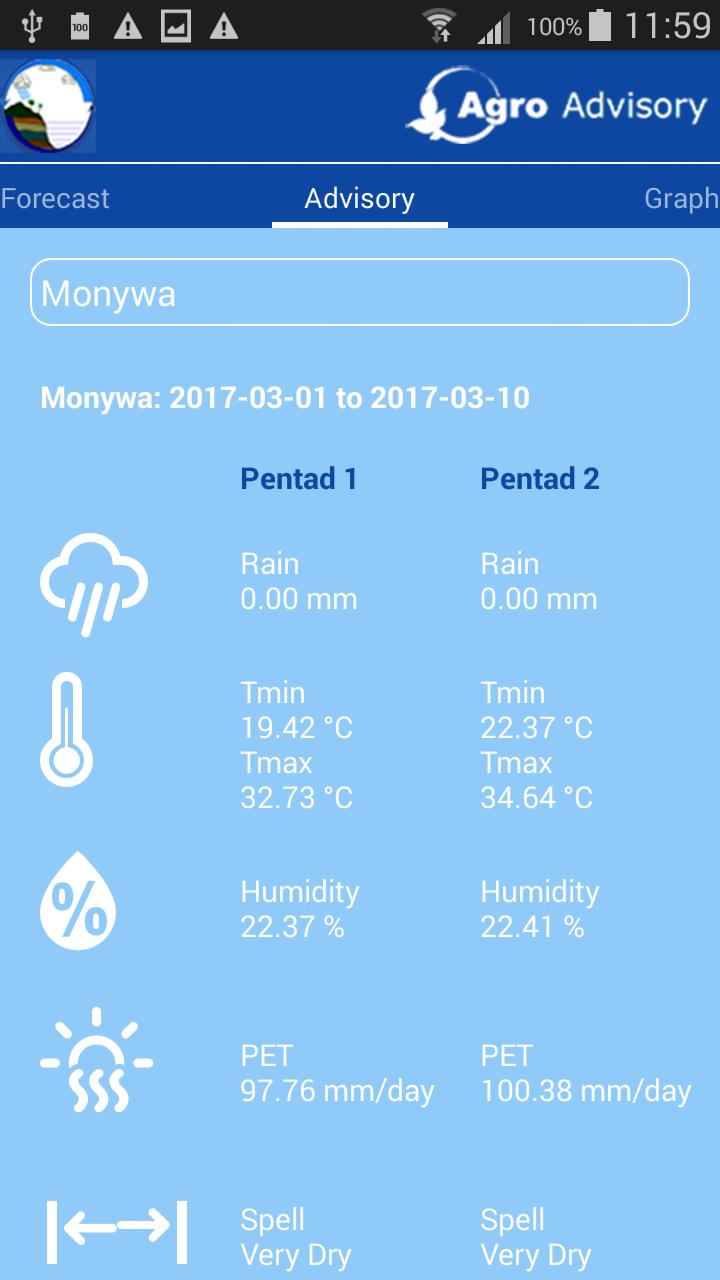Screen dimensions: 720x1280
Task: Select the Advisory tab
Action: pyautogui.click(x=359, y=198)
